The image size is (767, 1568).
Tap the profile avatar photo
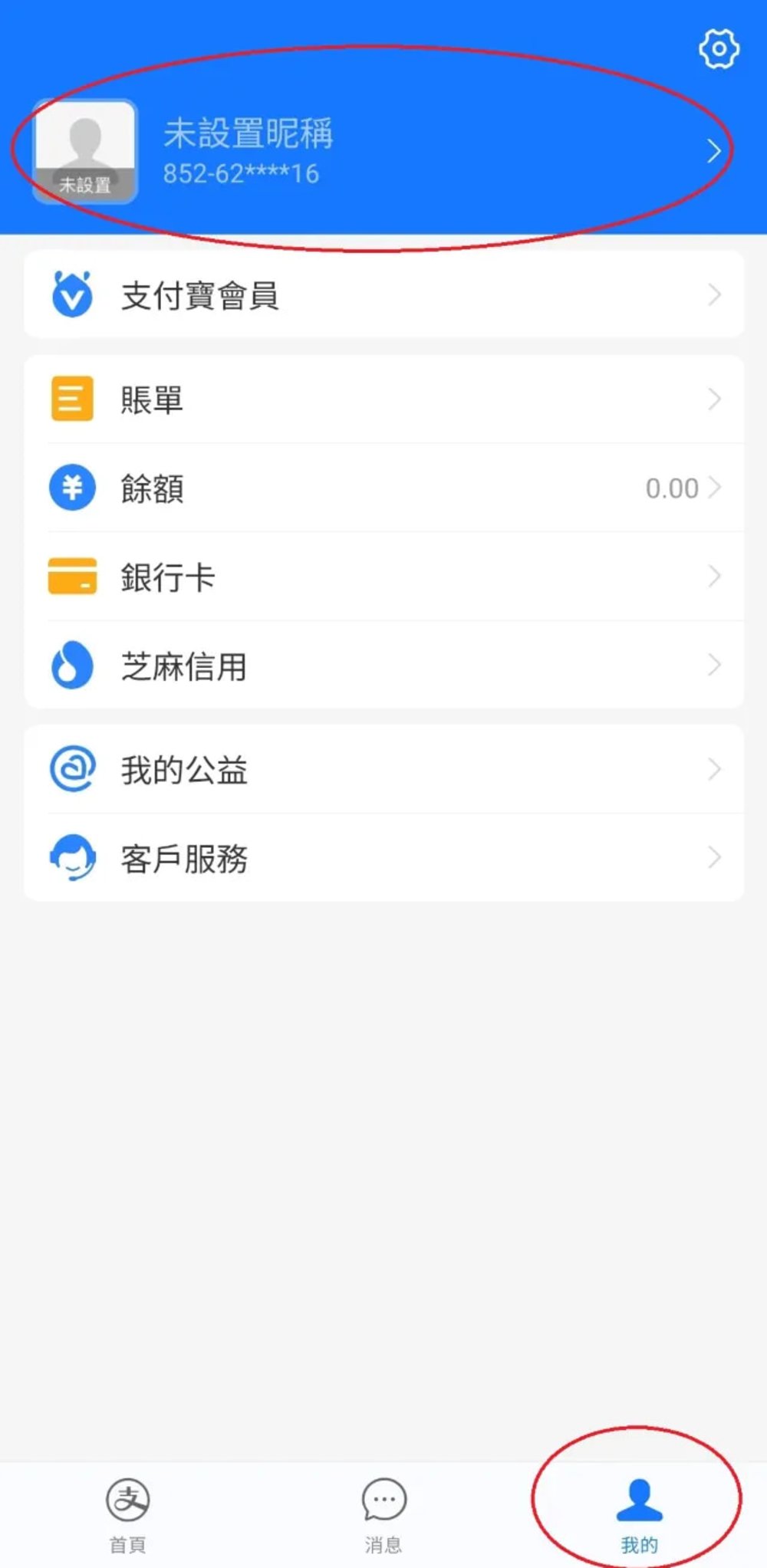pyautogui.click(x=85, y=148)
